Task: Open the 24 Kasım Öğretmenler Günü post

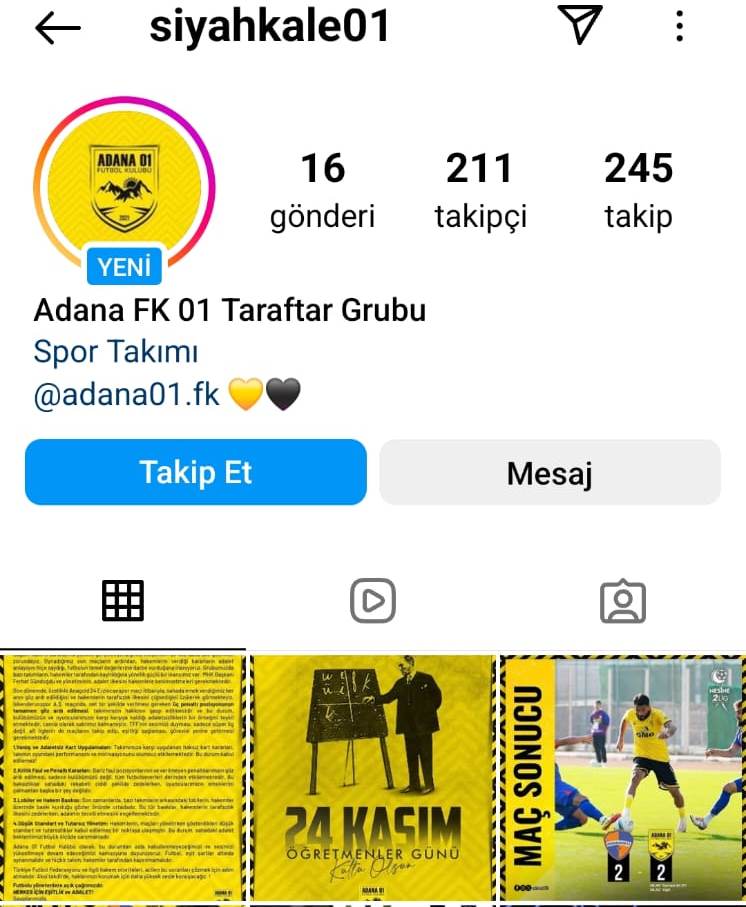Action: tap(373, 778)
